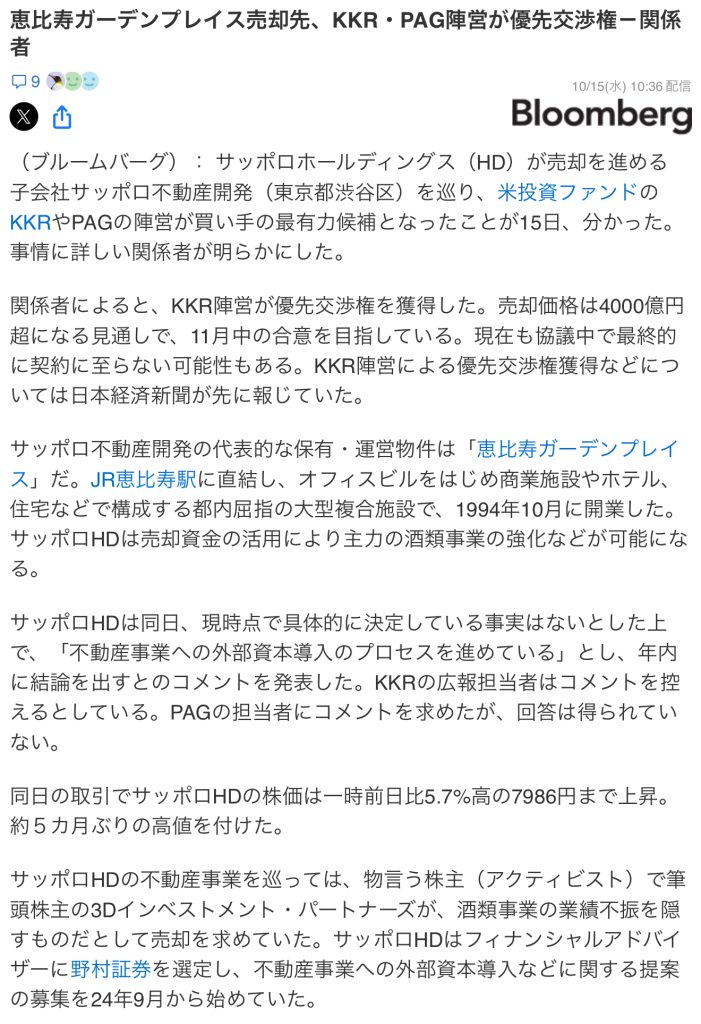The width and height of the screenshot is (701, 1024).
Task: Open the share sheet icon
Action: click(x=62, y=117)
